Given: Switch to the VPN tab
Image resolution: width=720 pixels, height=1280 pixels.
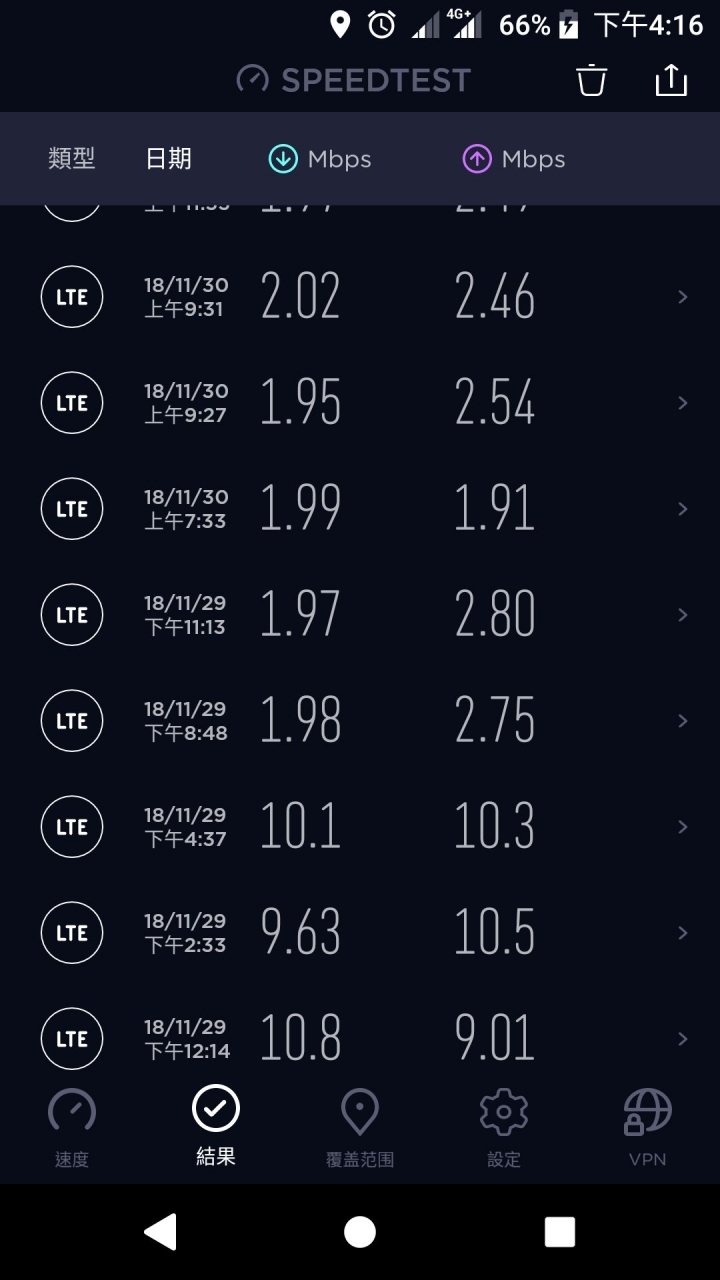Looking at the screenshot, I should click(x=648, y=1129).
